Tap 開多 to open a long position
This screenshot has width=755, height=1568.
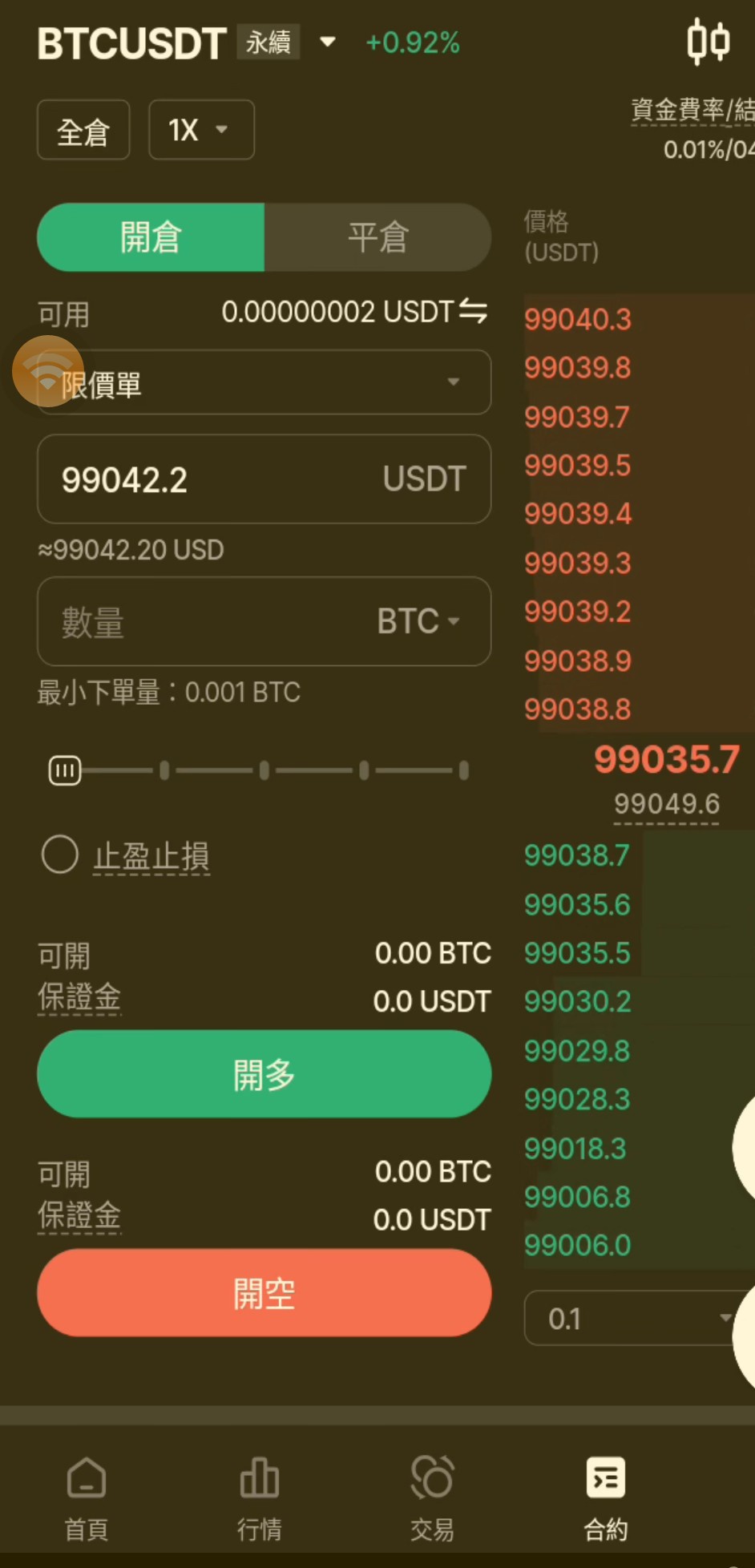(264, 1074)
